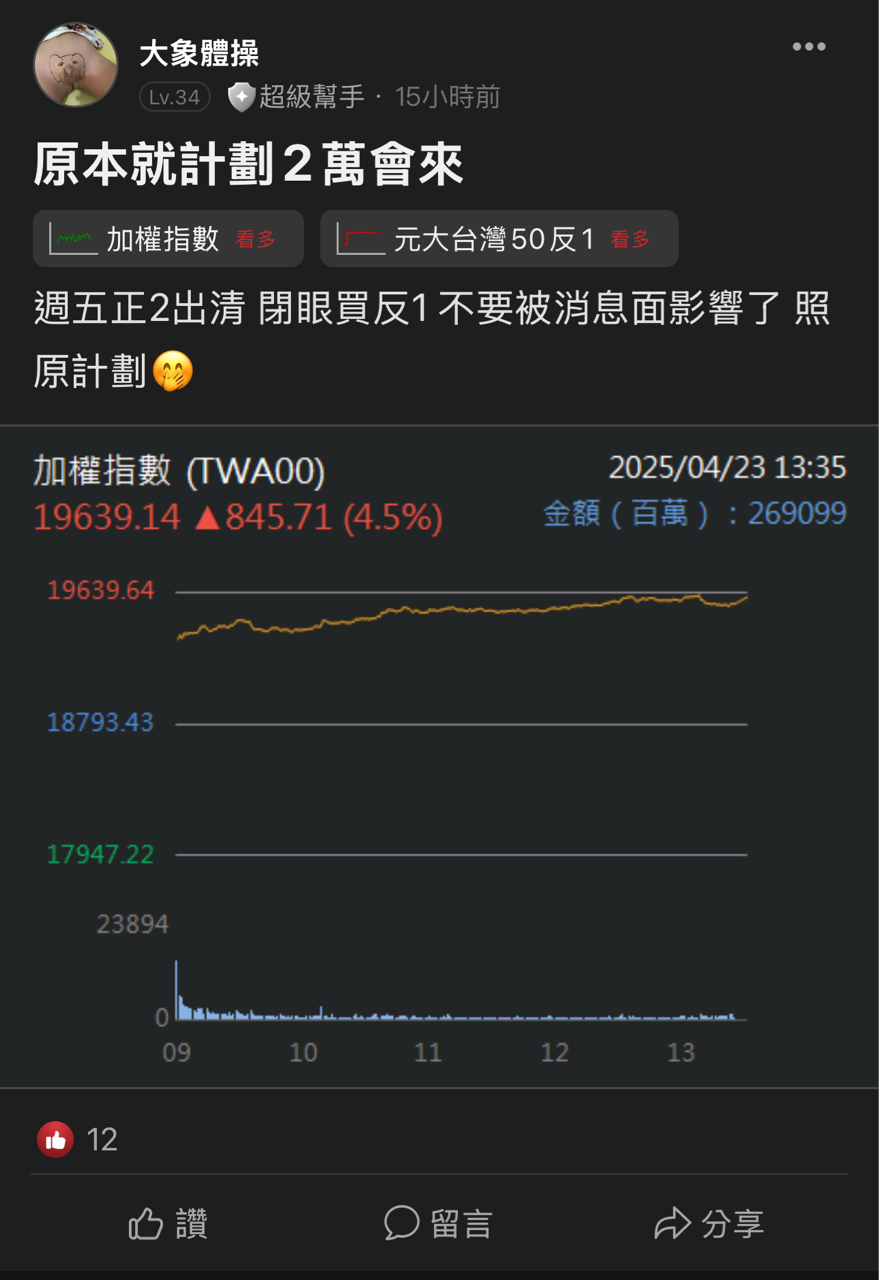Like this post with 讚
Screen dimensions: 879x1280
168,1223
